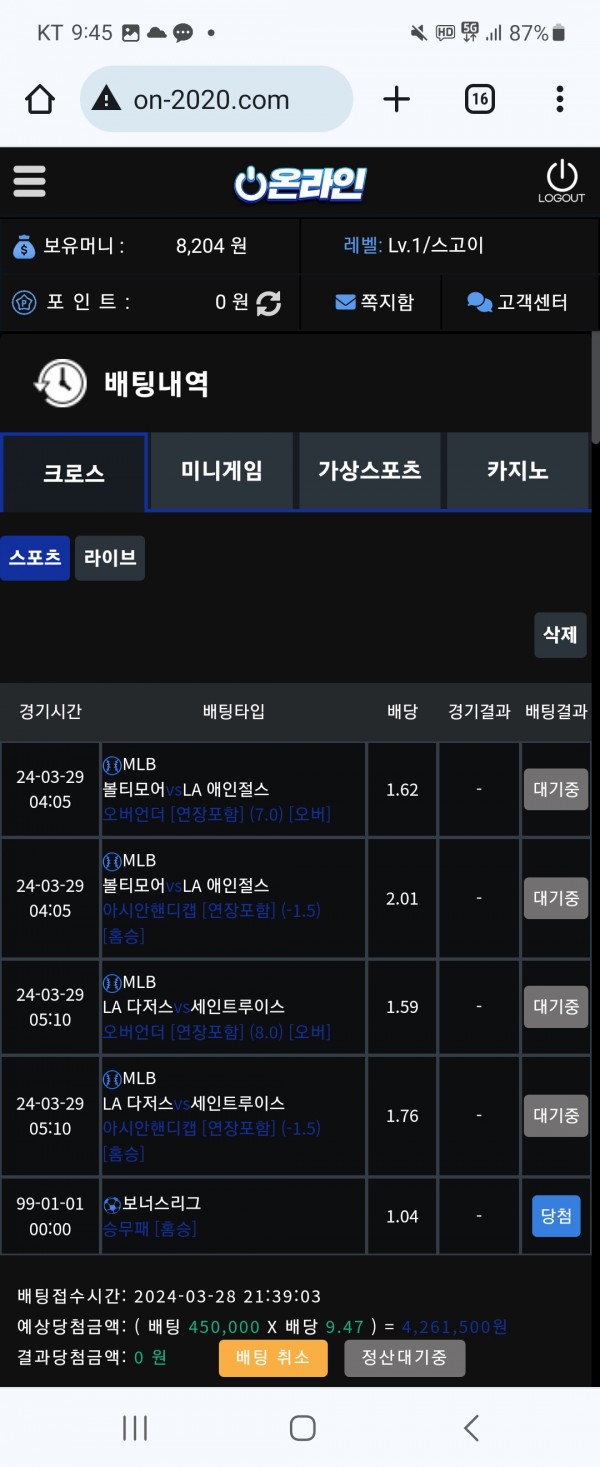Screen dimensions: 600x1467
Task: Select the 스포츠 filter chip
Action: click(x=35, y=558)
